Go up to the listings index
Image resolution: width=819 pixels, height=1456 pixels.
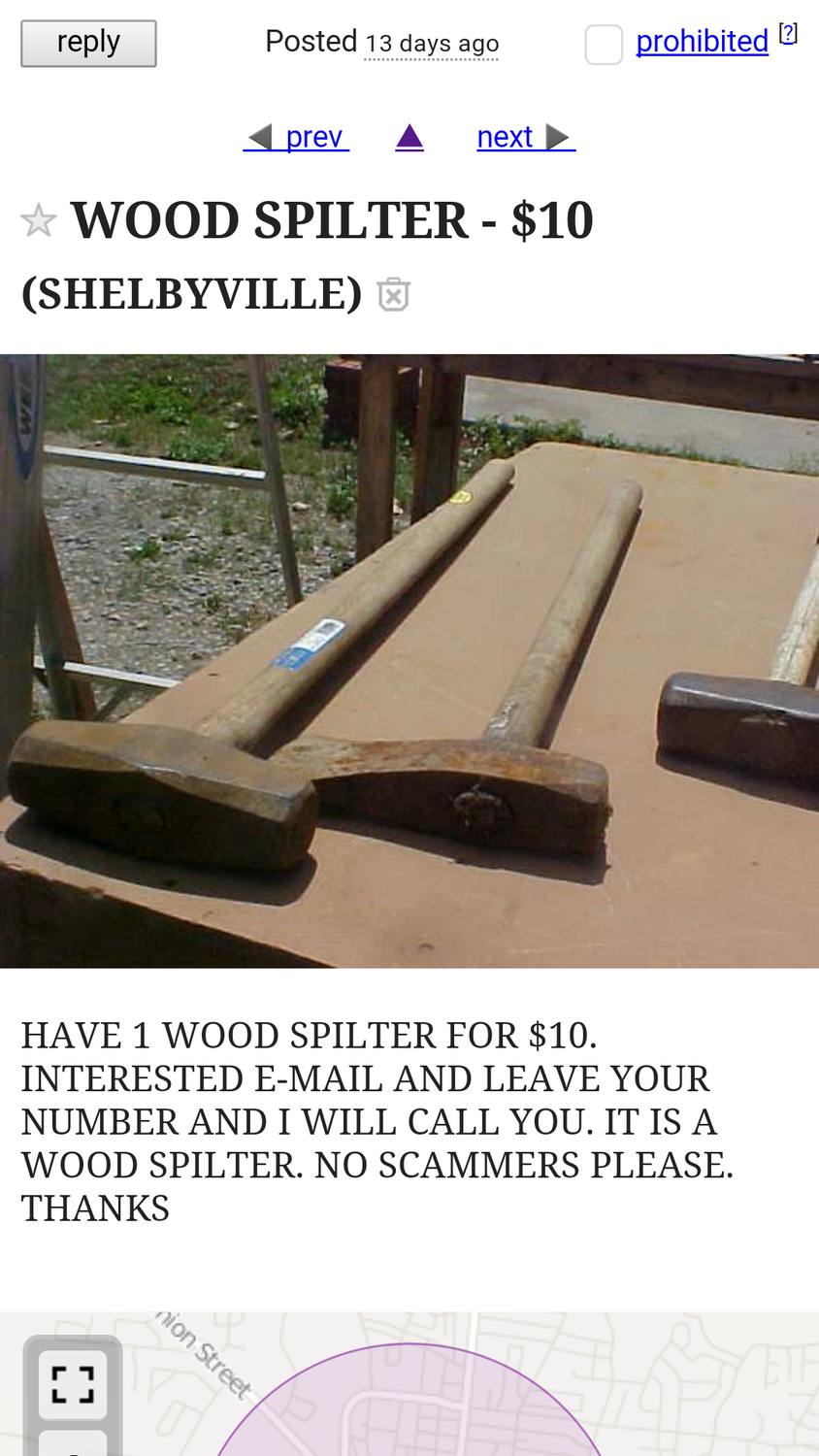(409, 137)
